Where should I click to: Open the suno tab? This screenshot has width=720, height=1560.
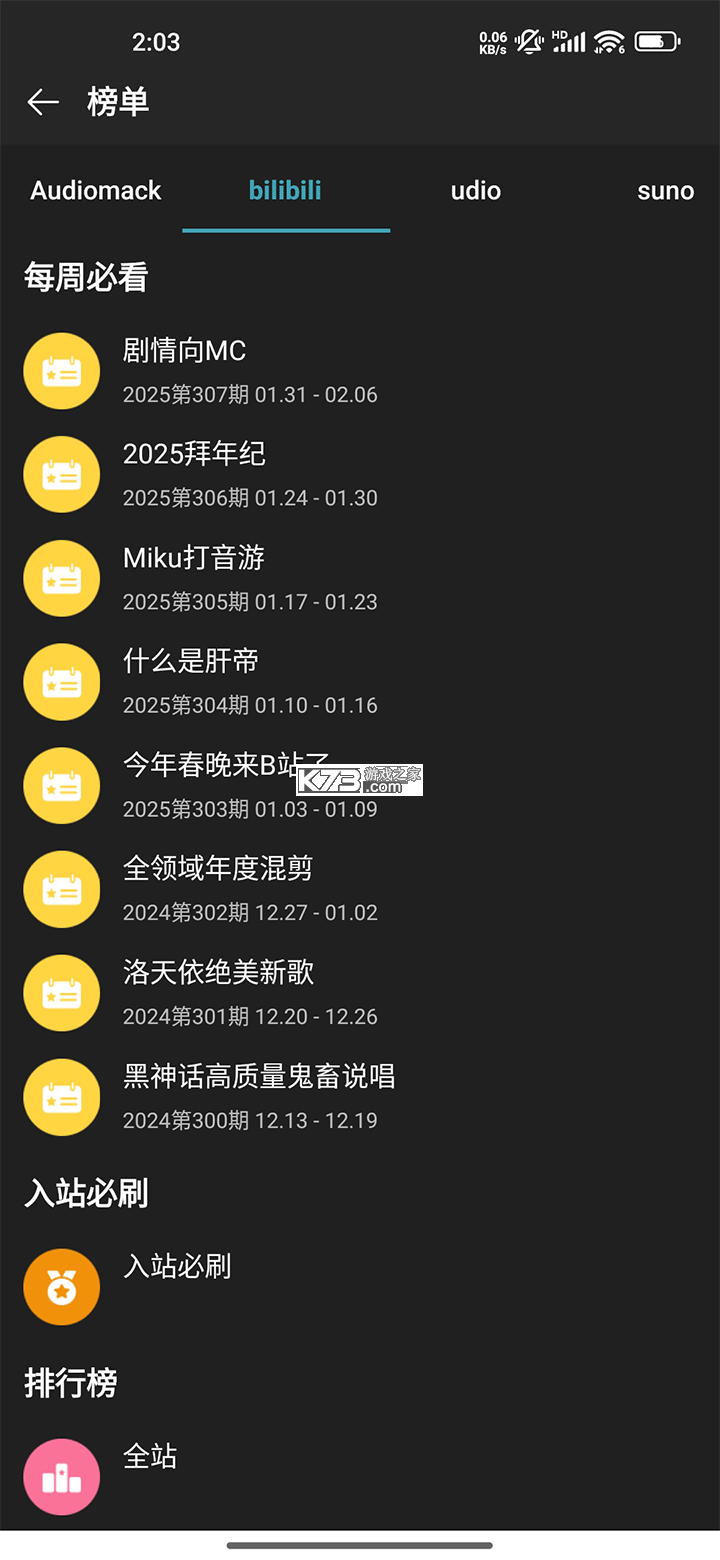pyautogui.click(x=665, y=190)
